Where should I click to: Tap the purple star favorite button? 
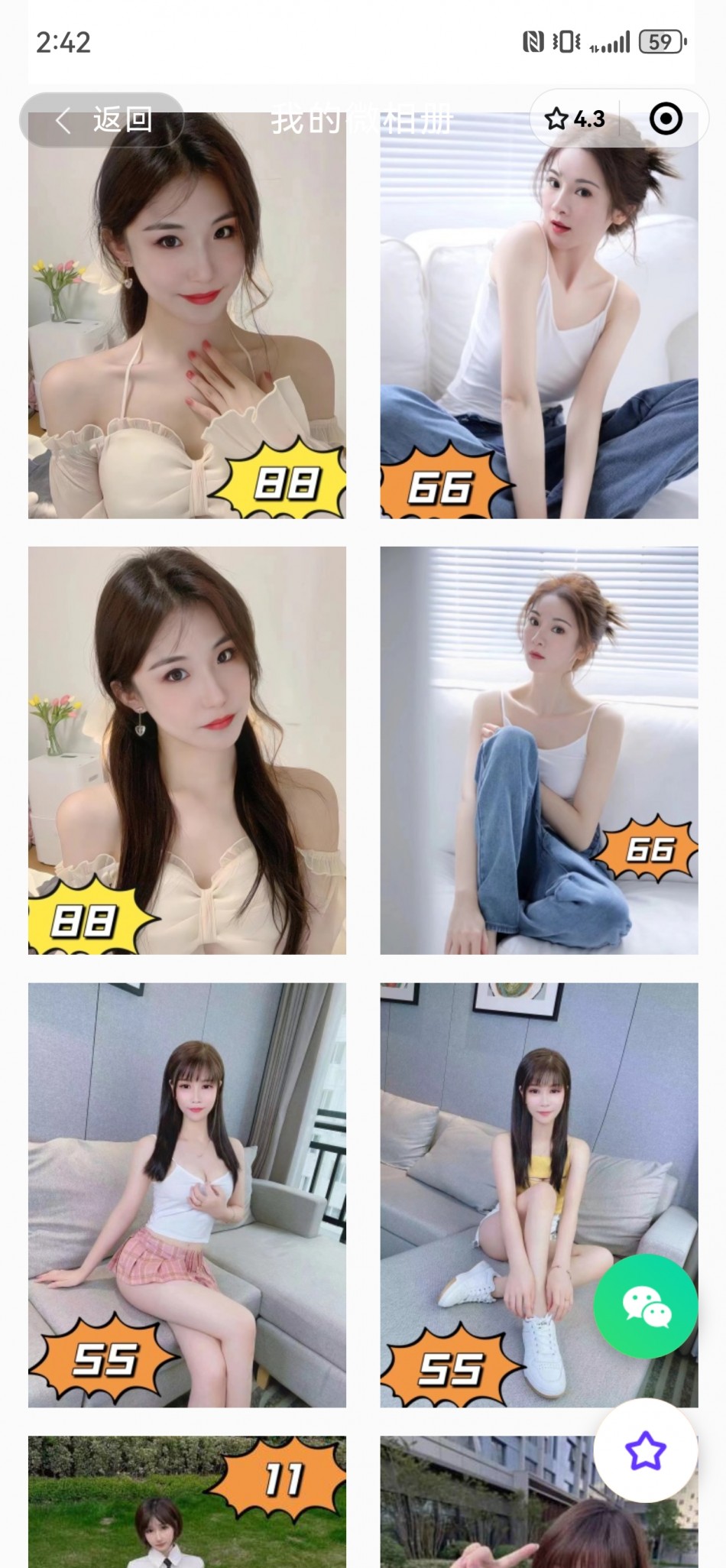pyautogui.click(x=646, y=1450)
